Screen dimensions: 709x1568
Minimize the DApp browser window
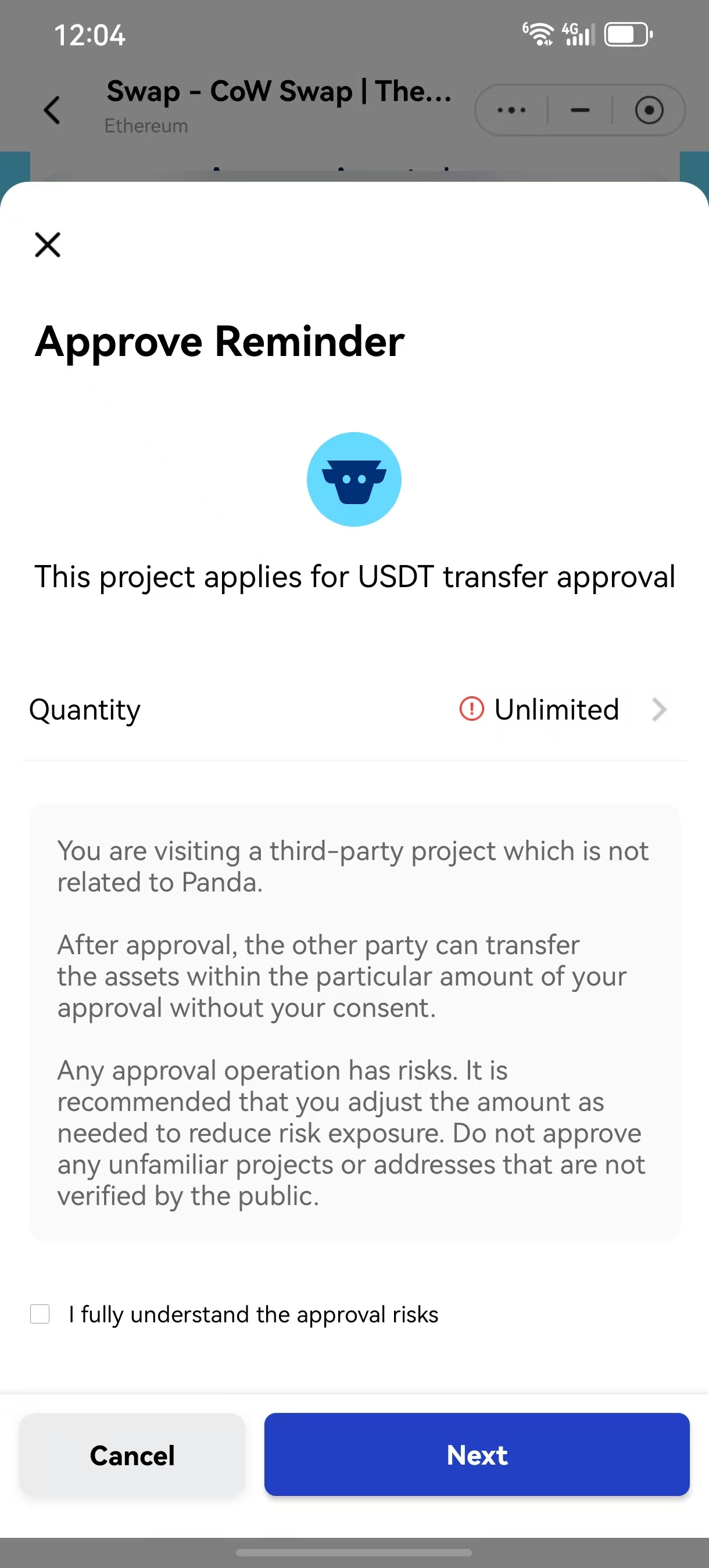pos(580,110)
